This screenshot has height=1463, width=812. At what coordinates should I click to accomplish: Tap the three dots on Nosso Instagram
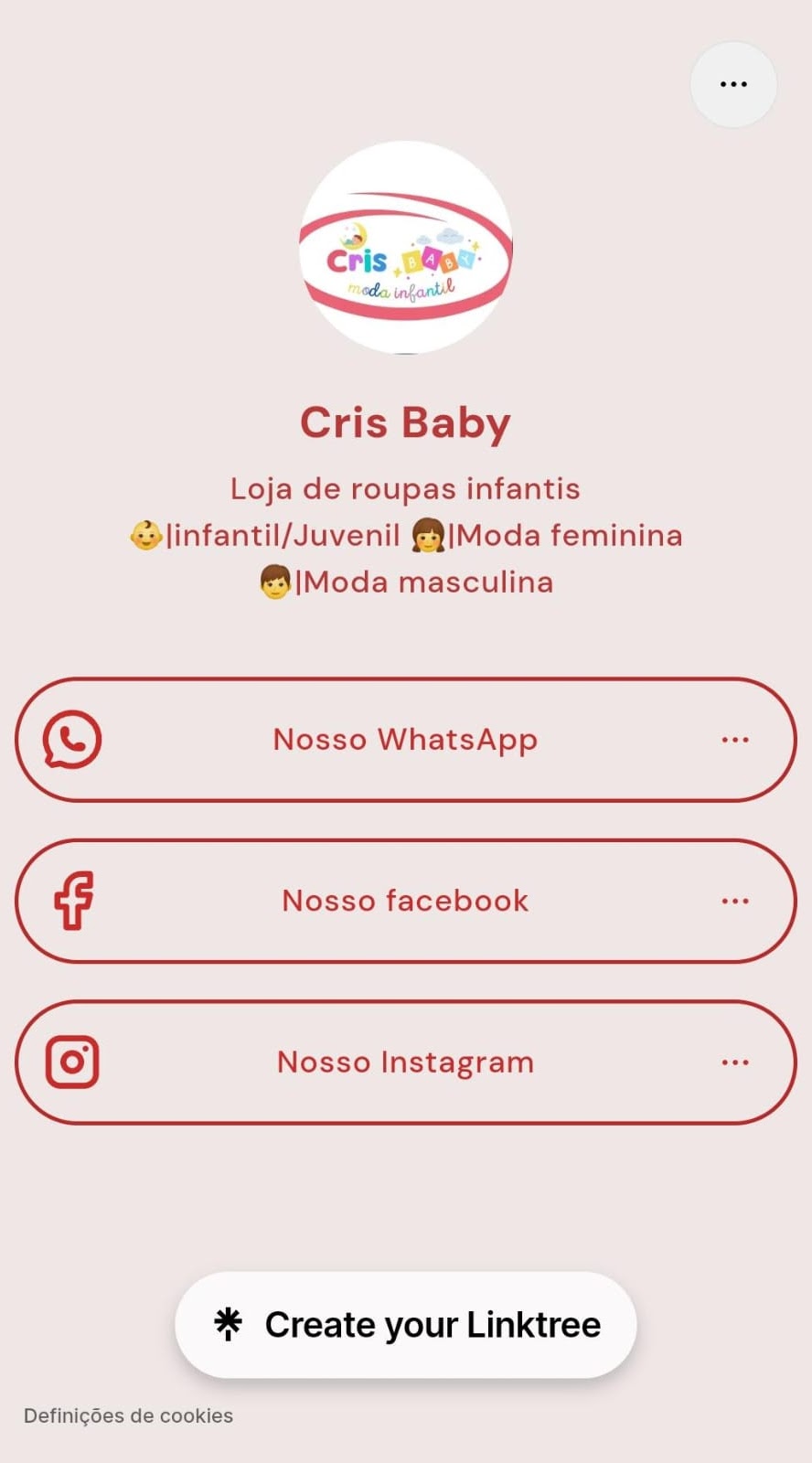[735, 1063]
